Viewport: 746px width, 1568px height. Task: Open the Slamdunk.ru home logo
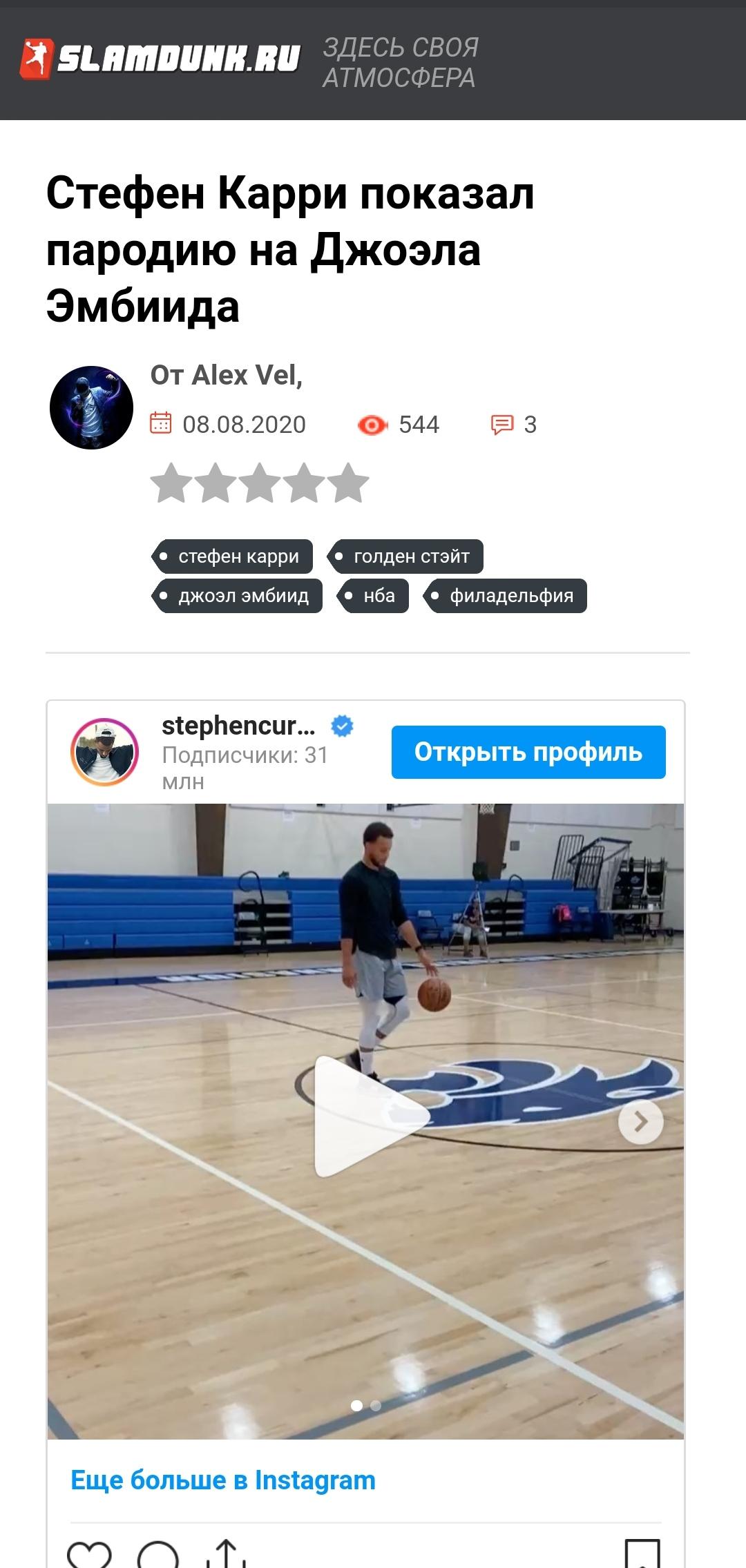[160, 59]
